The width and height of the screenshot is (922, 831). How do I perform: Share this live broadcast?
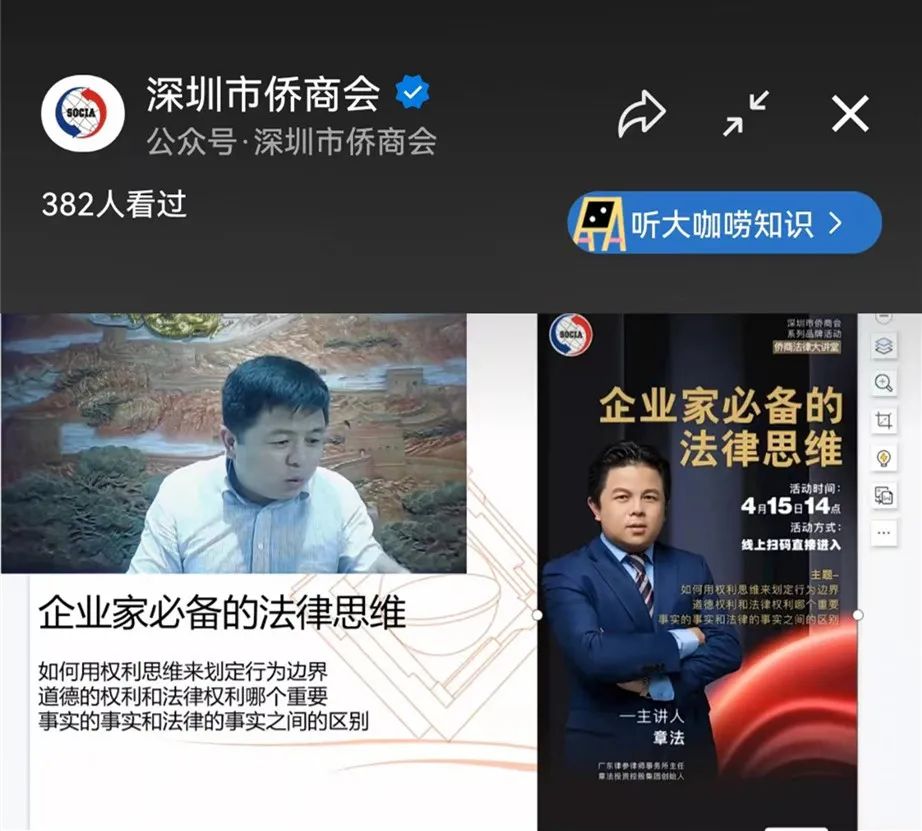641,115
